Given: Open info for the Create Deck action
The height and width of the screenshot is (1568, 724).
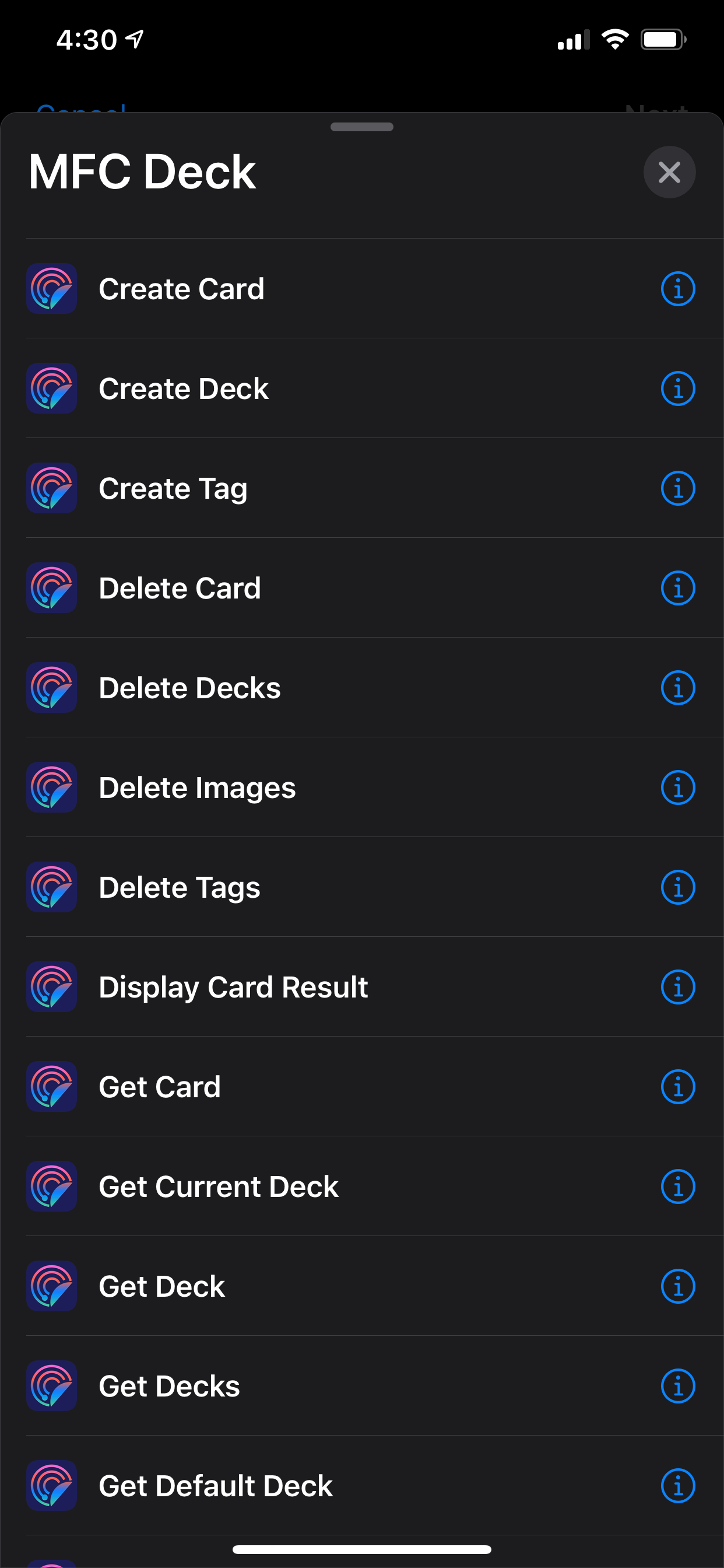Looking at the screenshot, I should (678, 388).
